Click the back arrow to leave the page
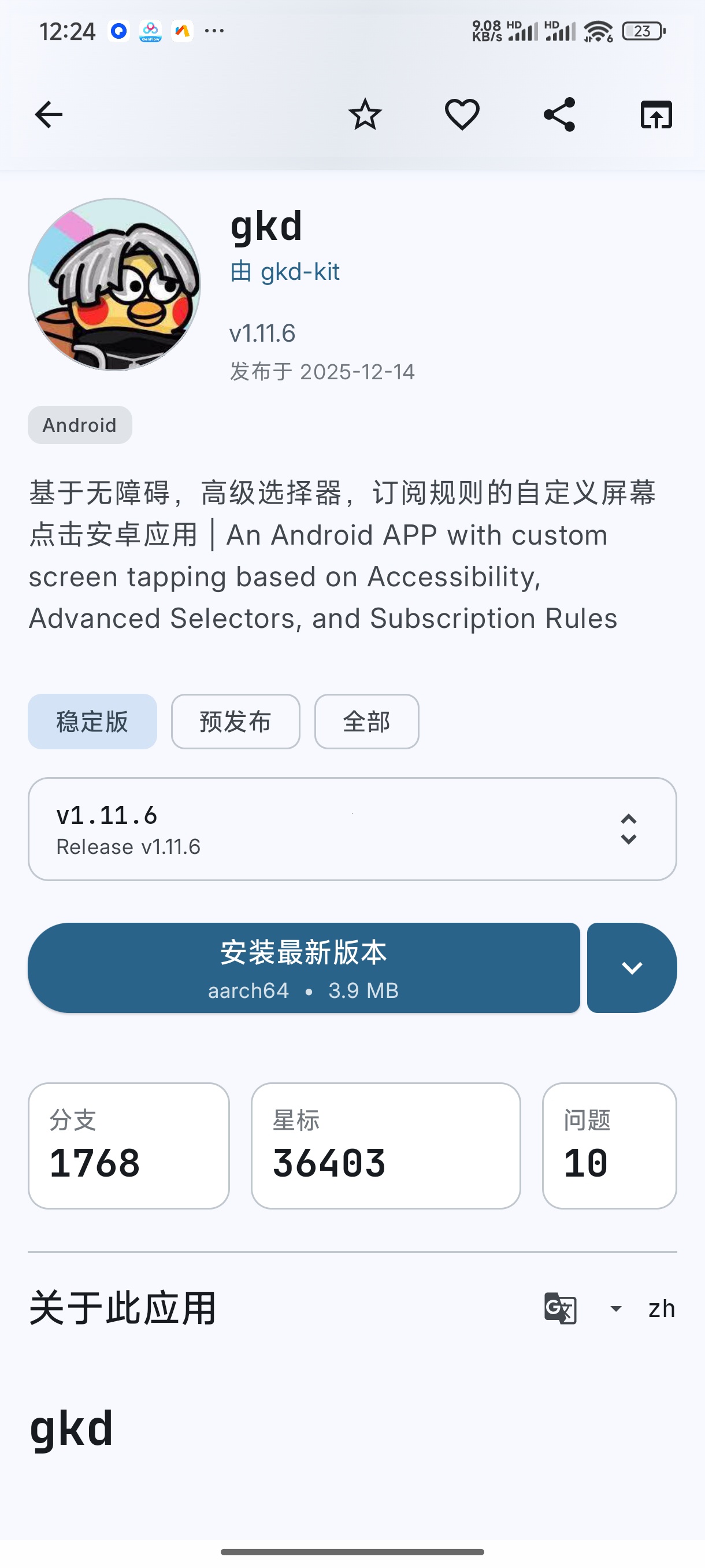 click(x=48, y=114)
